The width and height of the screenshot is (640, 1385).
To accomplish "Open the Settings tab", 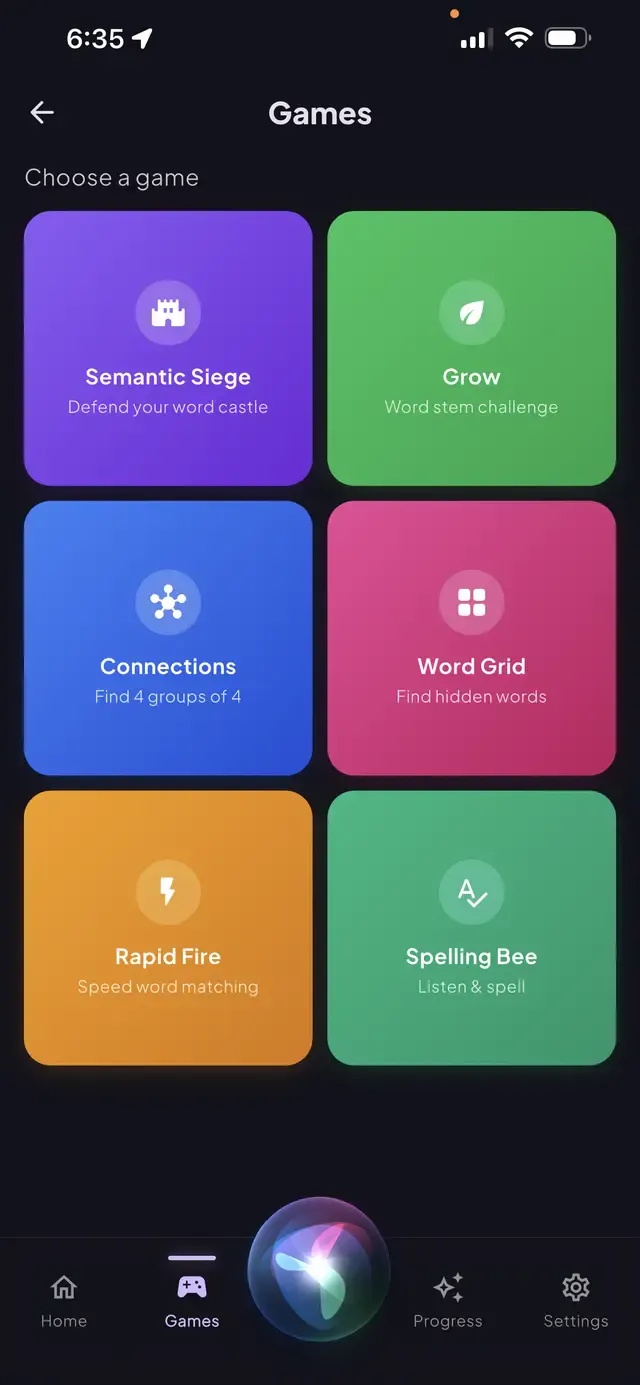I will [576, 1300].
